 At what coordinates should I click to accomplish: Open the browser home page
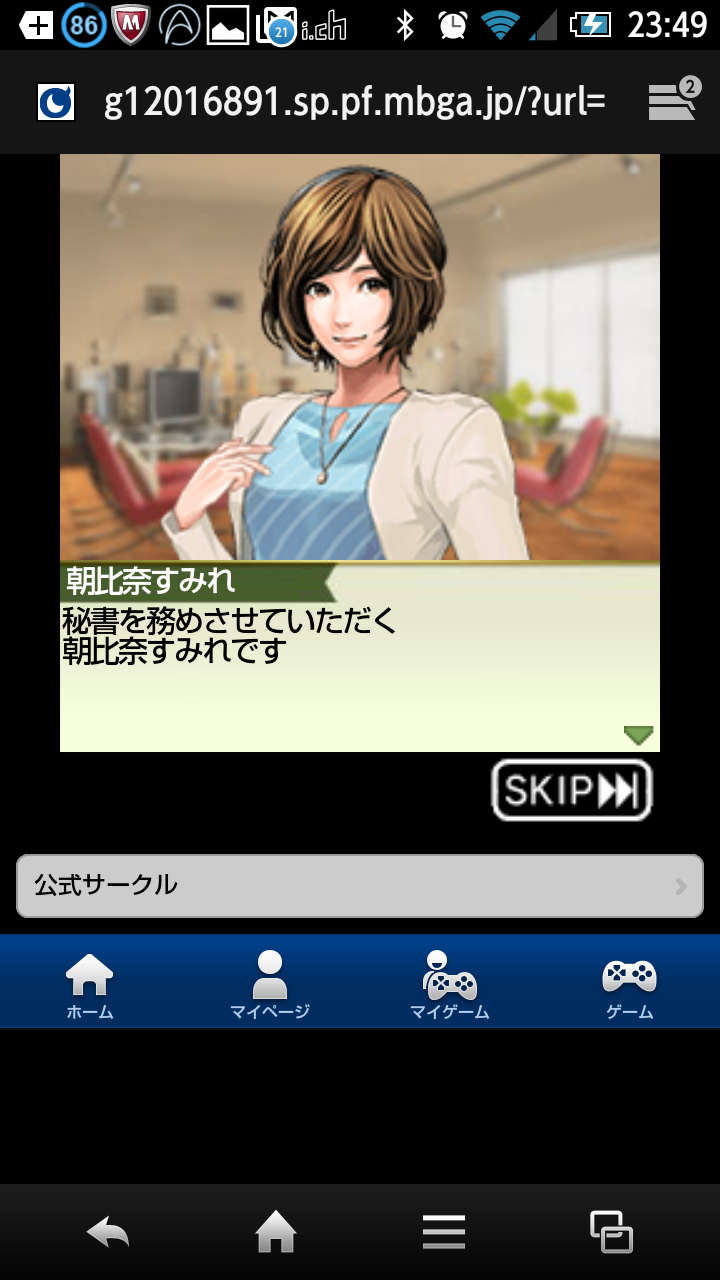tap(276, 1231)
